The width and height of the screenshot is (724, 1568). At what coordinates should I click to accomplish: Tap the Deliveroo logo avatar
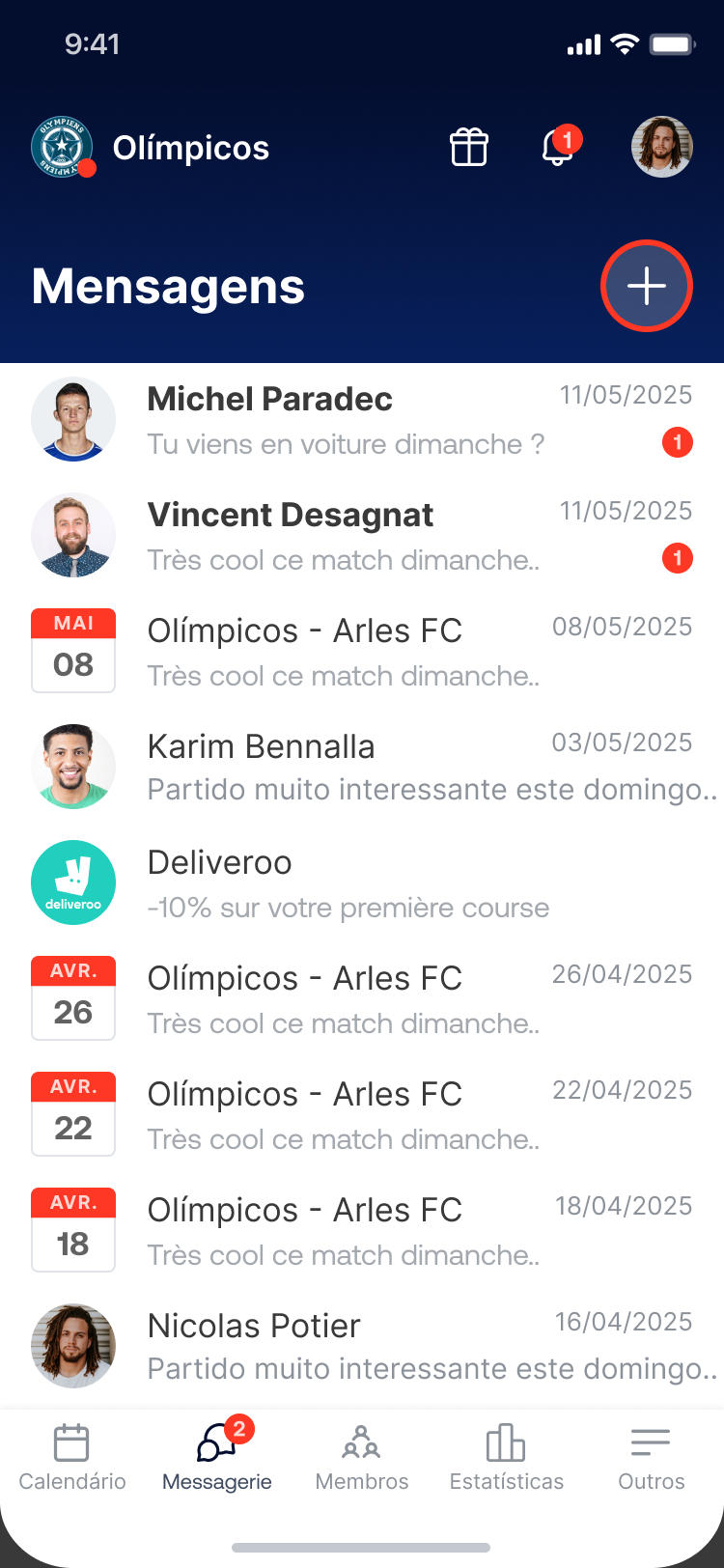pyautogui.click(x=73, y=882)
